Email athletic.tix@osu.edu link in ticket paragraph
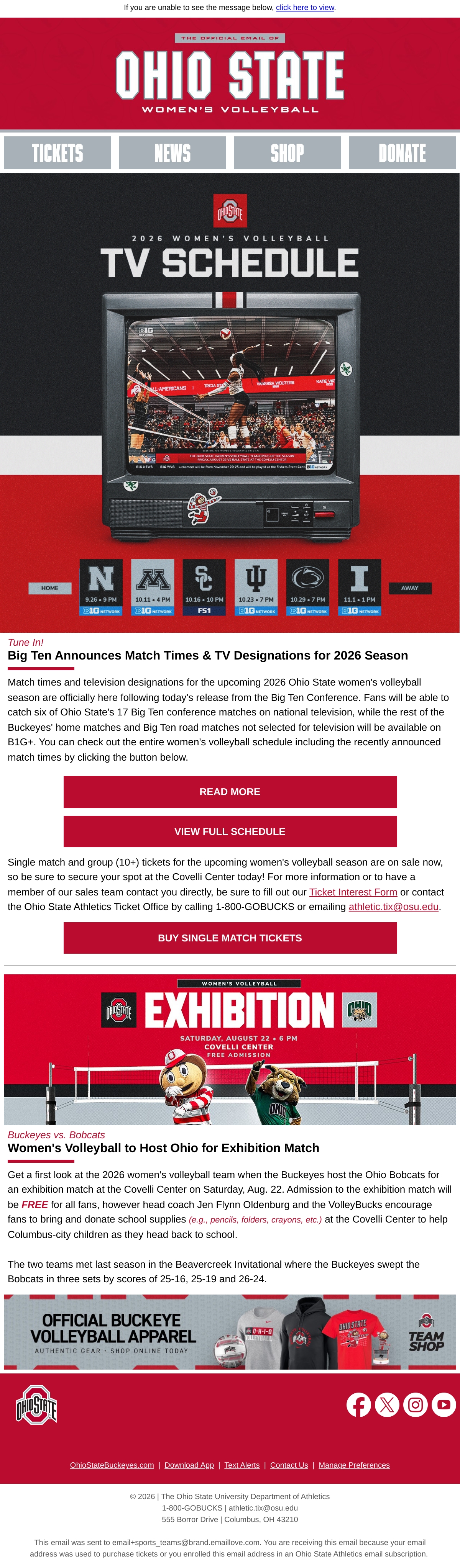The width and height of the screenshot is (460, 1568). click(x=394, y=906)
